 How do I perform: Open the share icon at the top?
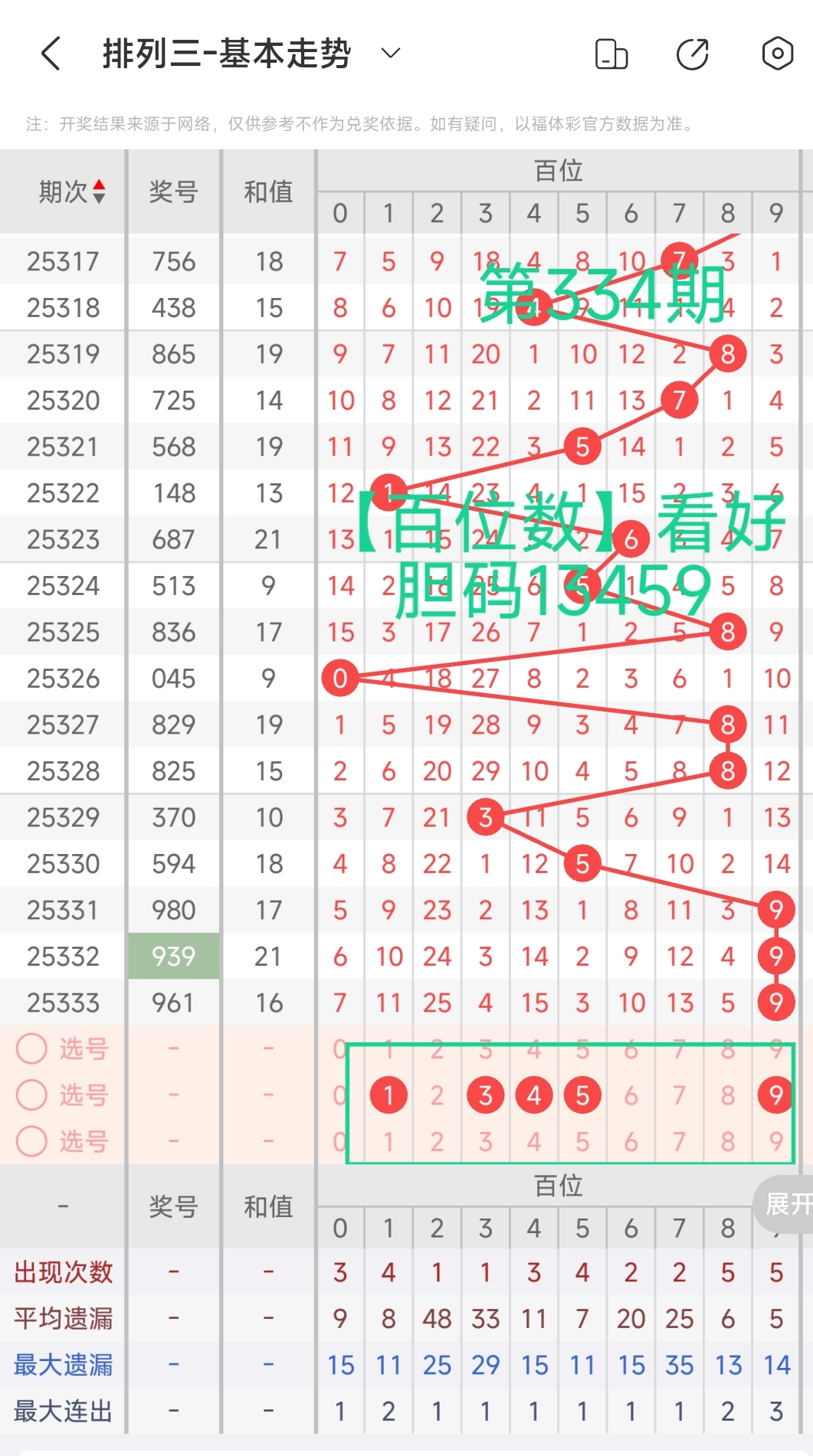[x=691, y=54]
